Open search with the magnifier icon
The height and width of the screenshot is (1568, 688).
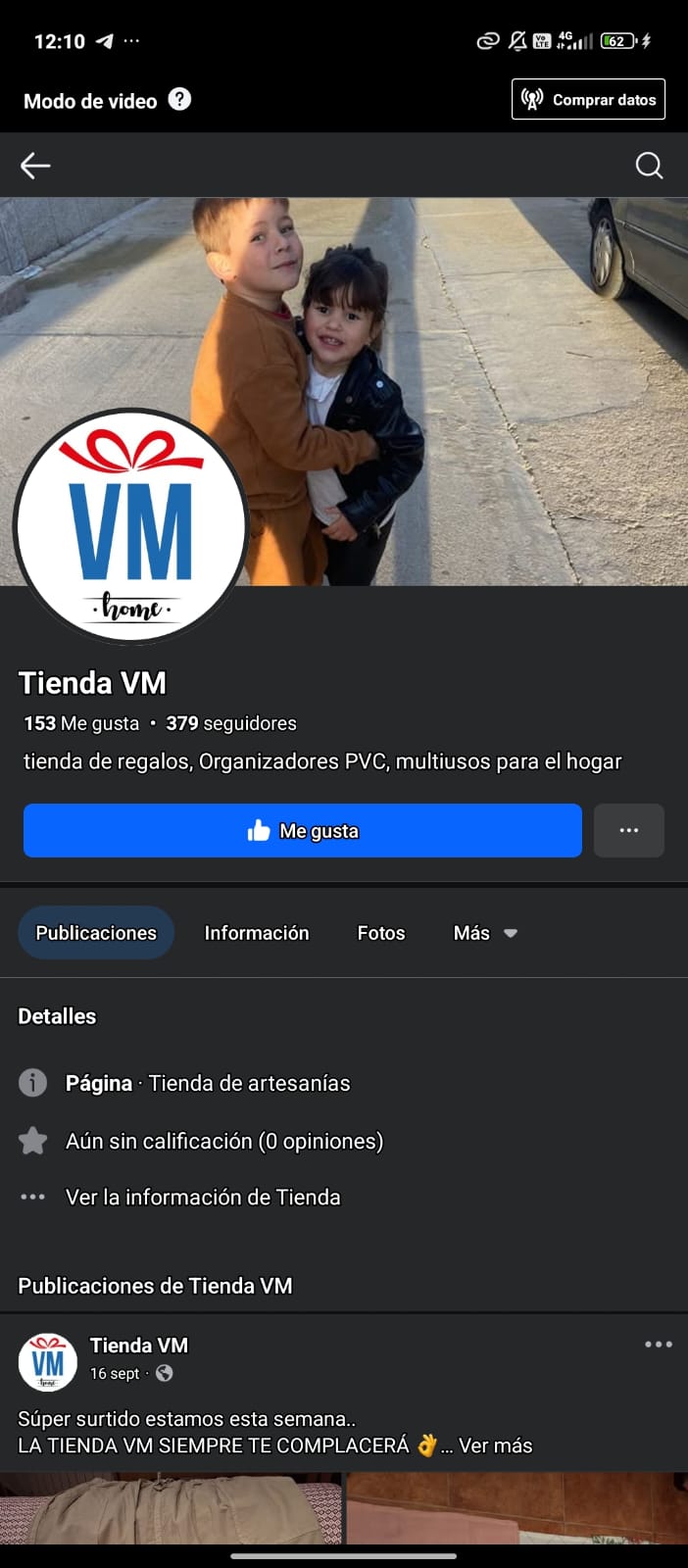[649, 166]
